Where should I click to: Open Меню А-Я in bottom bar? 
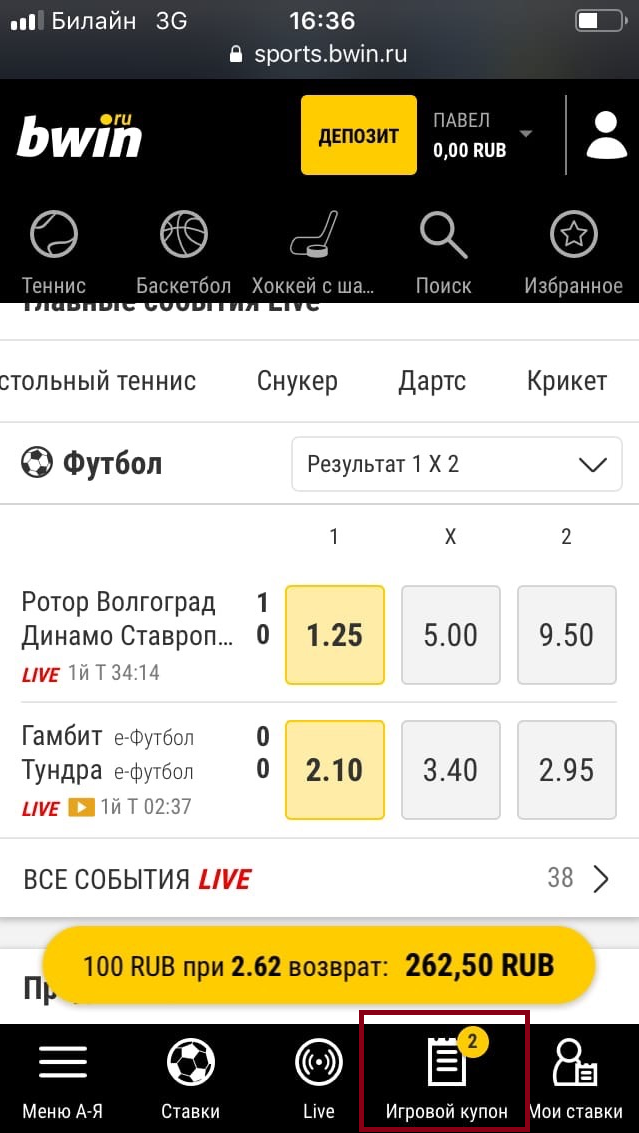pyautogui.click(x=63, y=1079)
